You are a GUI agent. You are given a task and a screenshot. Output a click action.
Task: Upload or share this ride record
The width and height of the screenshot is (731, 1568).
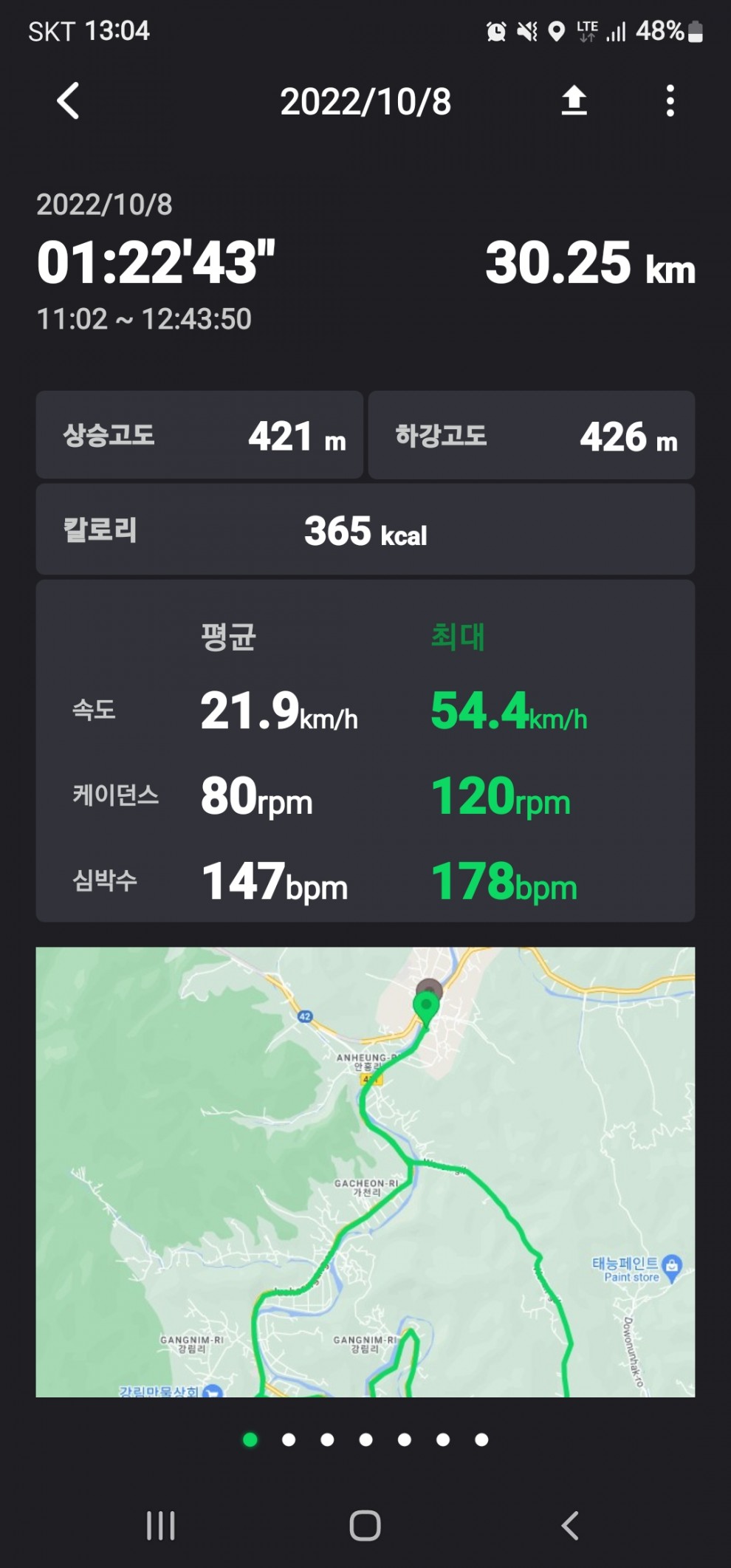pos(574,101)
